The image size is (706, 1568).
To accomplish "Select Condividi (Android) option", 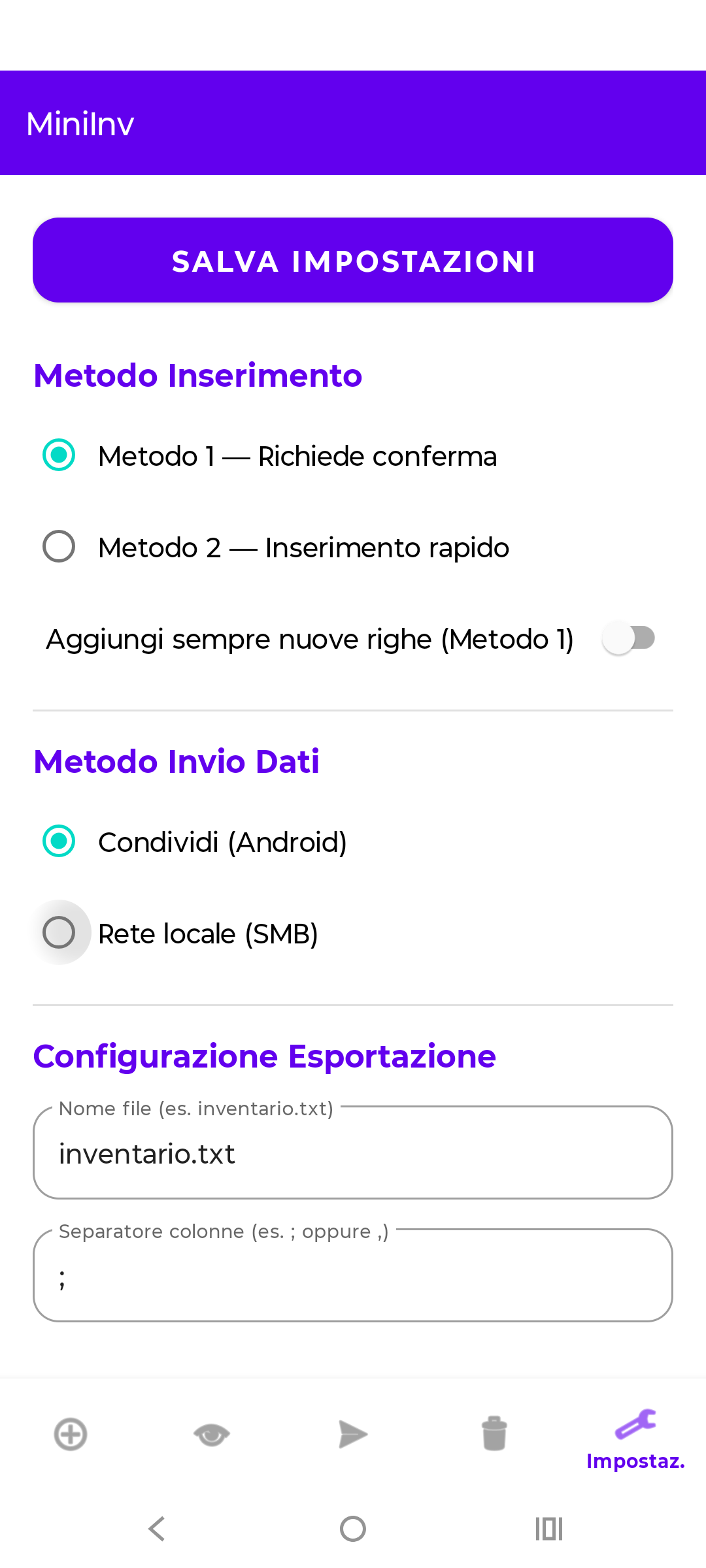I will 59,842.
